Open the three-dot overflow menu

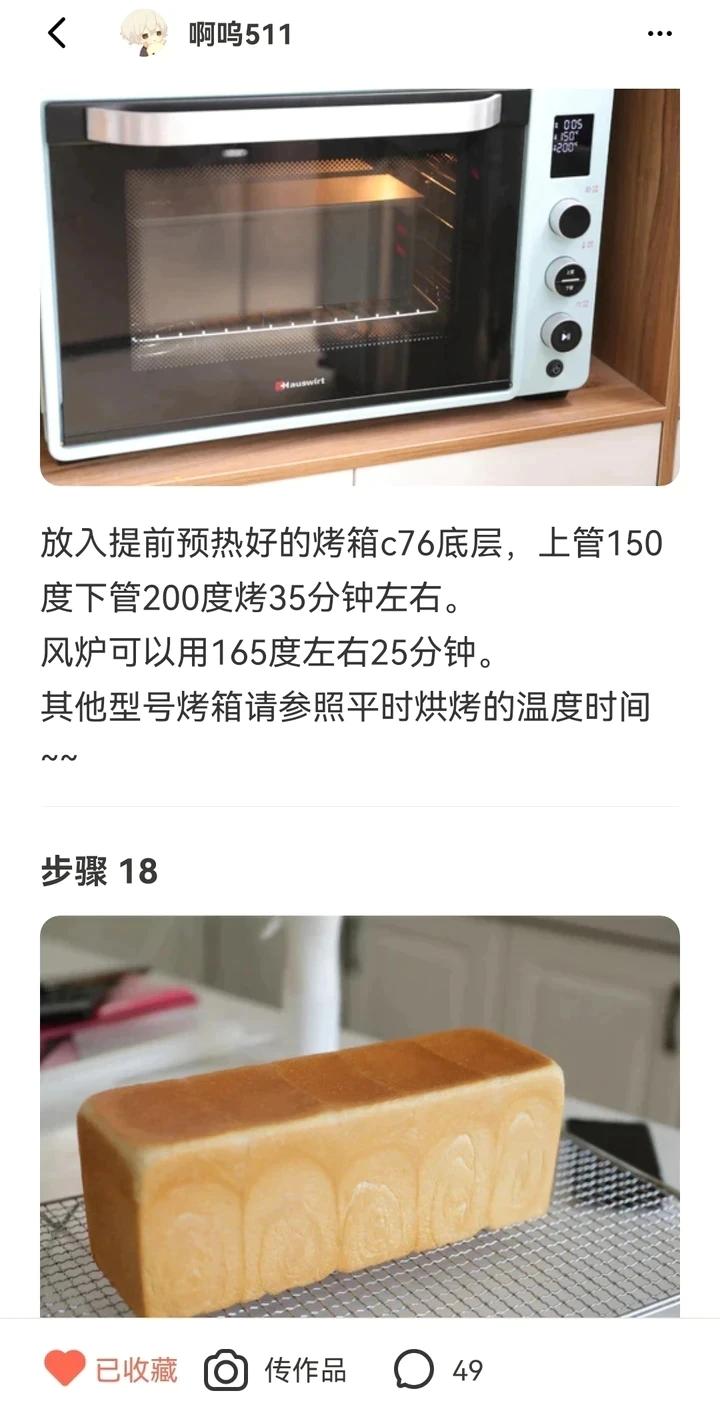tap(660, 34)
